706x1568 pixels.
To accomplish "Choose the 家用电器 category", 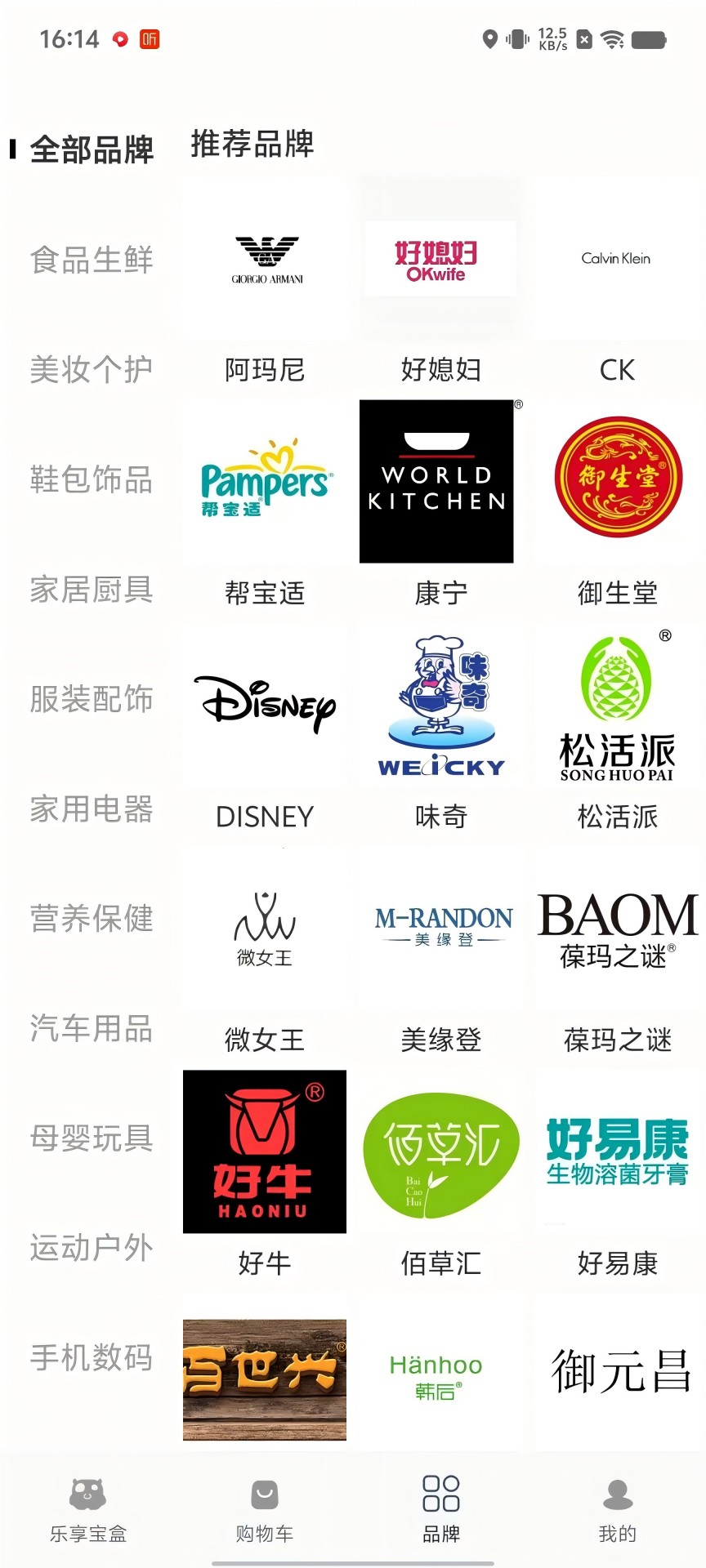I will tap(92, 808).
